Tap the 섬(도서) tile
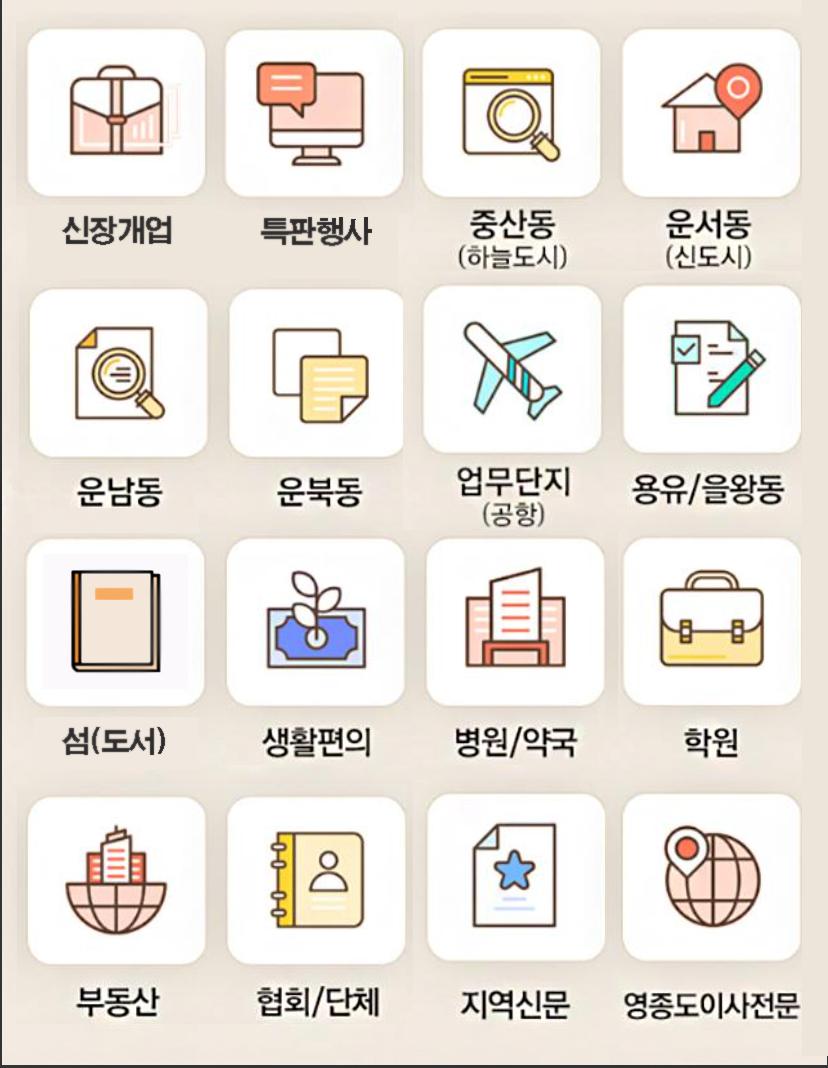This screenshot has height=1068, width=828. 115,622
